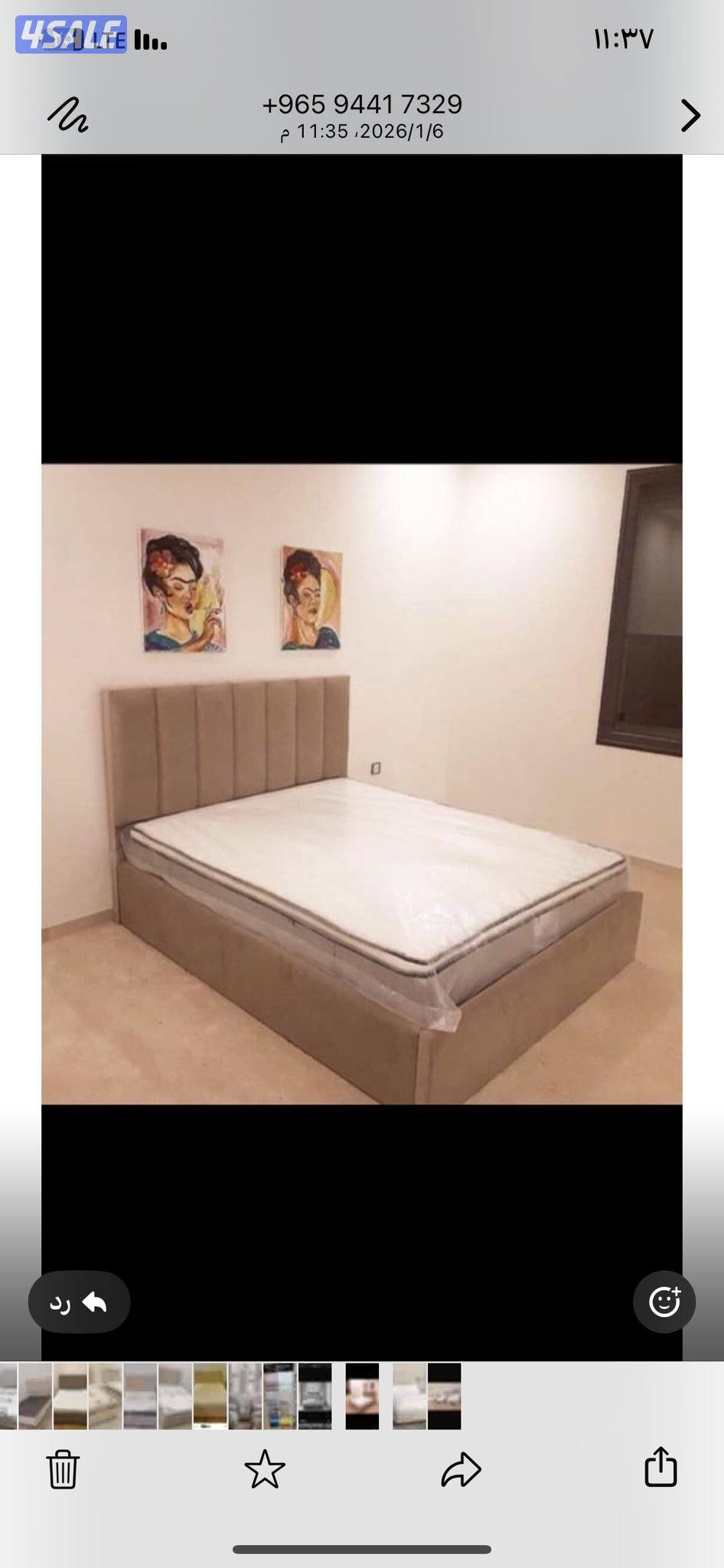Open the markup drawing tool

(68, 115)
